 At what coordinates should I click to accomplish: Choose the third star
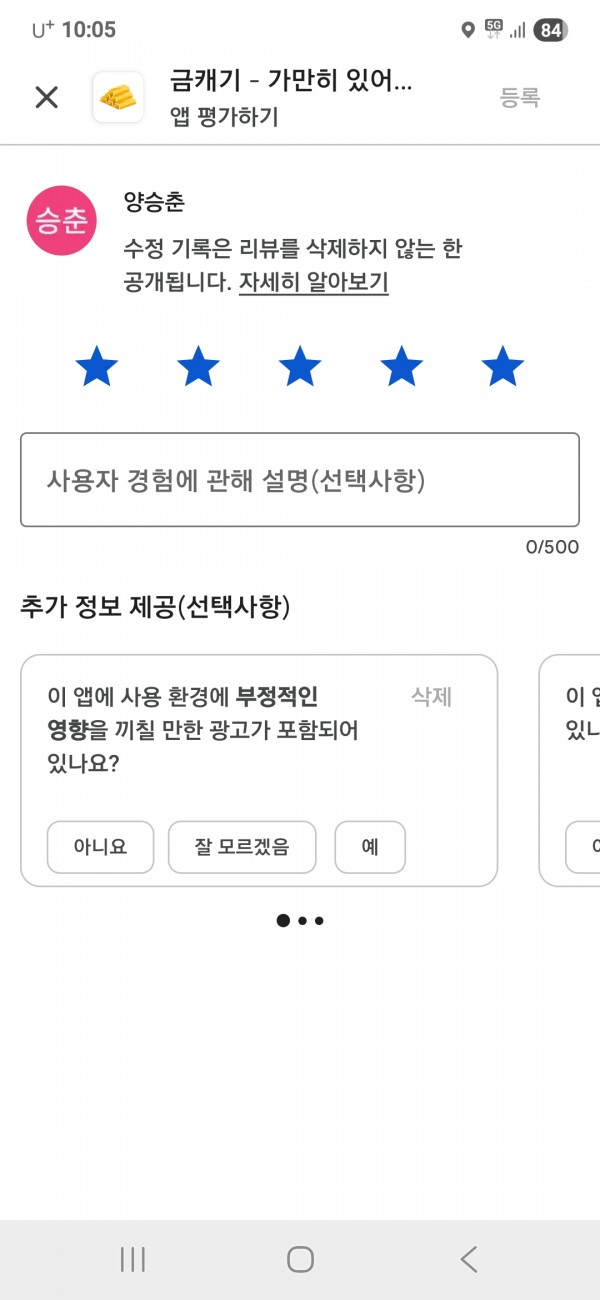point(300,367)
